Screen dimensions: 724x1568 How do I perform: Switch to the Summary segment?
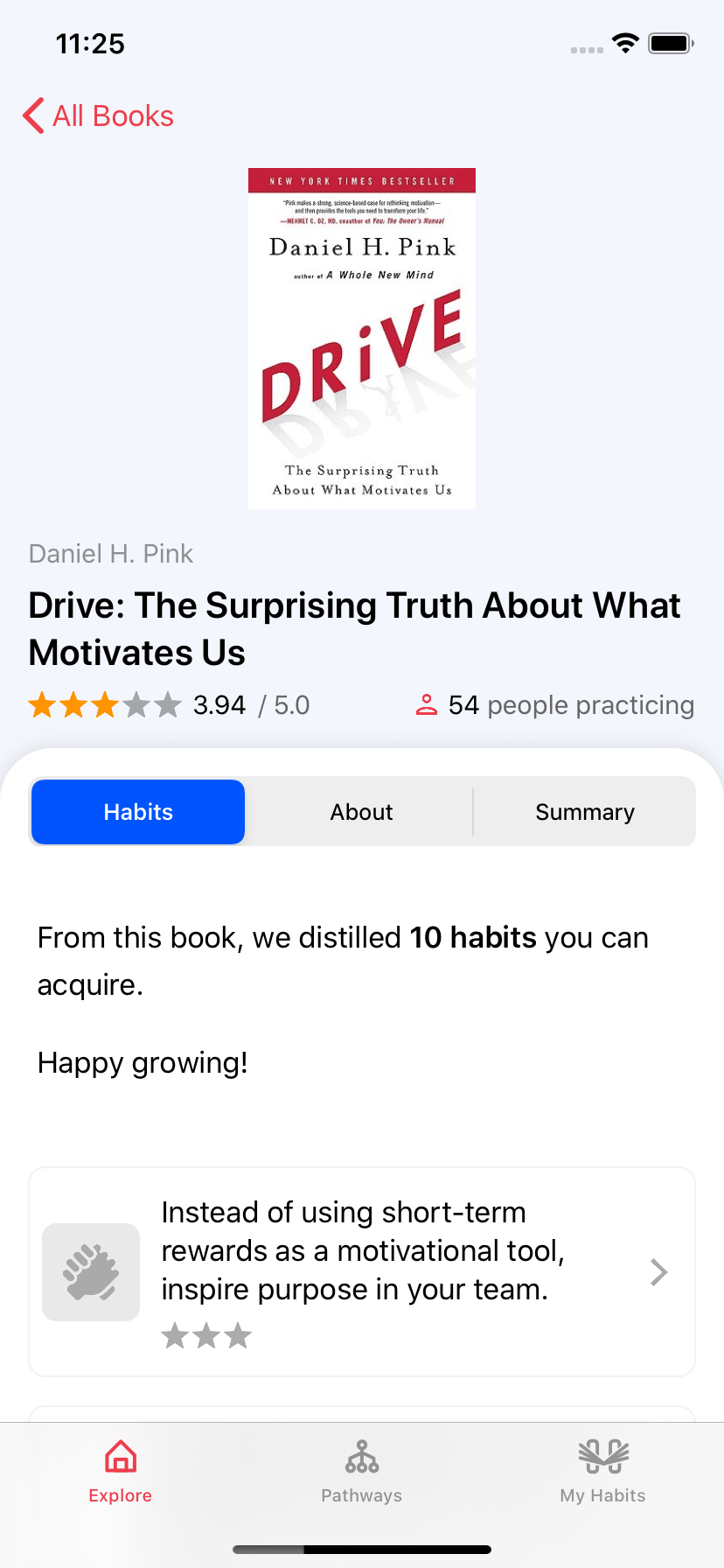pos(584,812)
